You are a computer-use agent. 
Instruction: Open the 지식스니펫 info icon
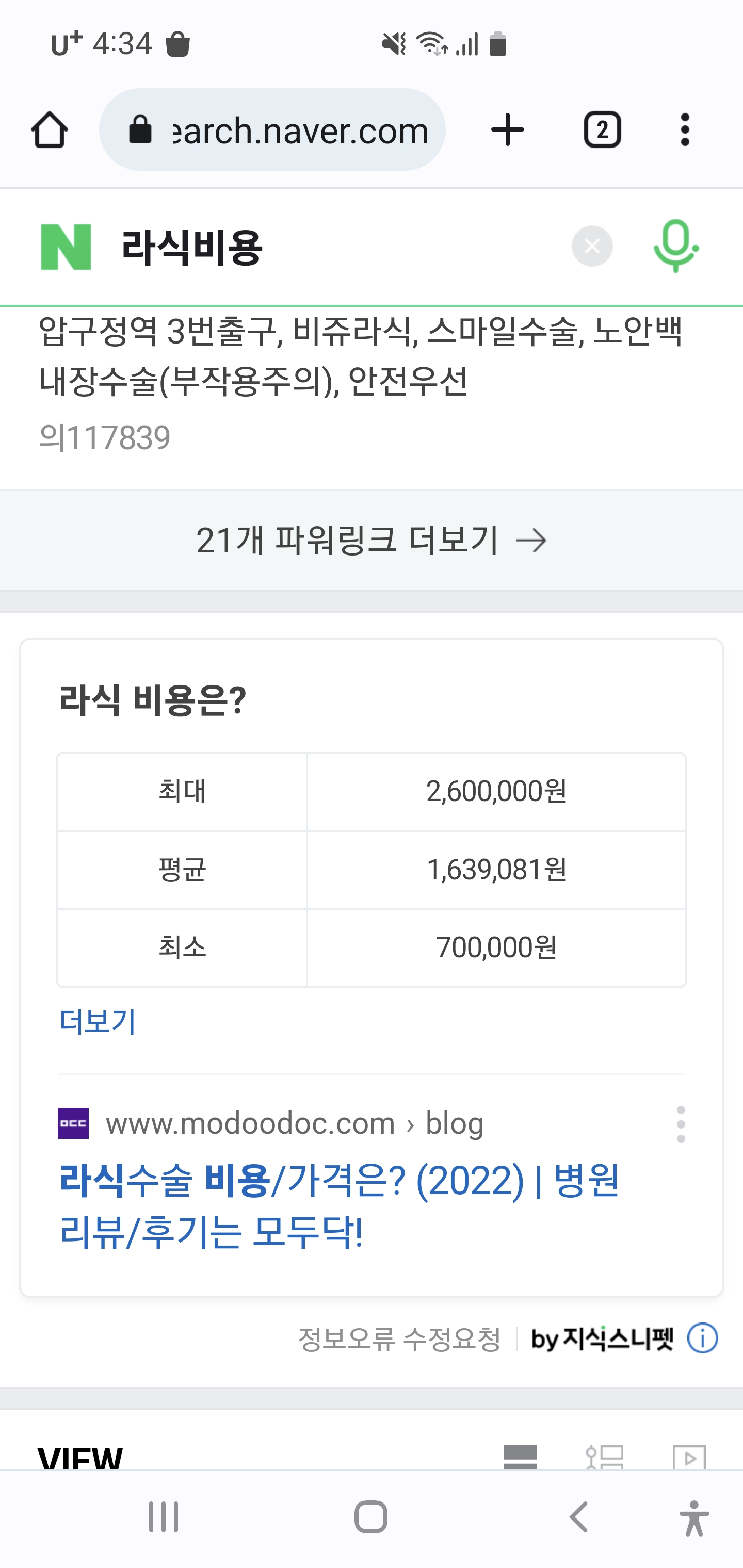pos(703,1338)
